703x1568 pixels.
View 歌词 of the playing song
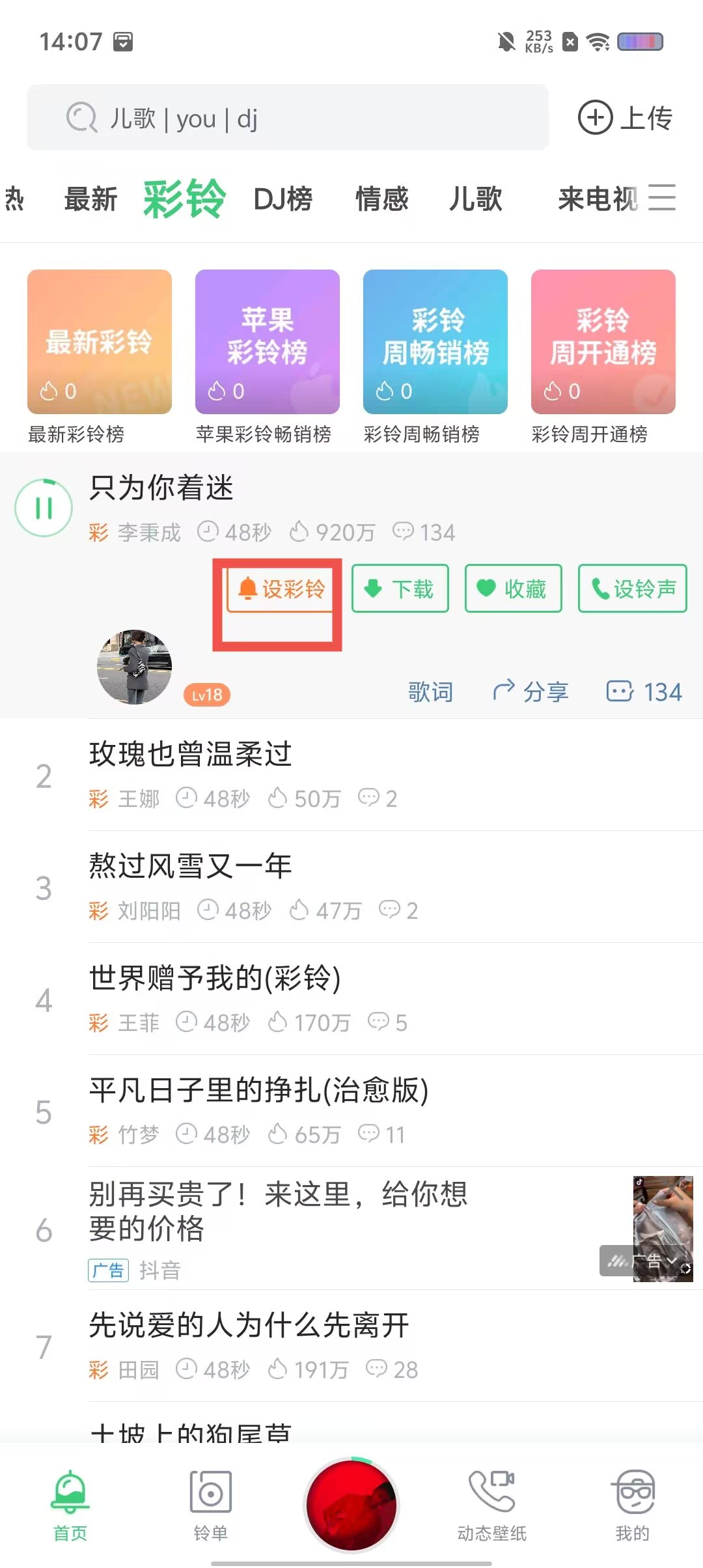point(430,692)
